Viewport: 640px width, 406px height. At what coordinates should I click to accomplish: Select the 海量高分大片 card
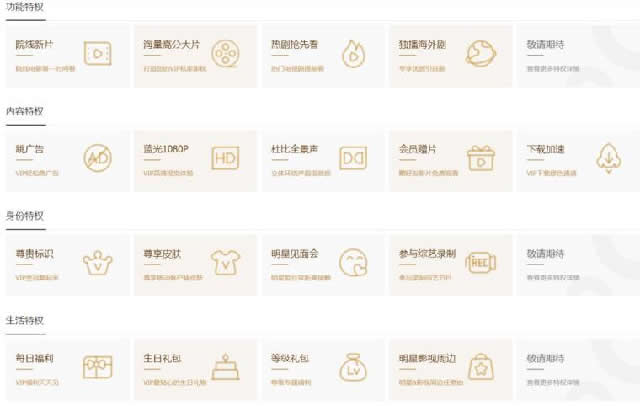194,55
